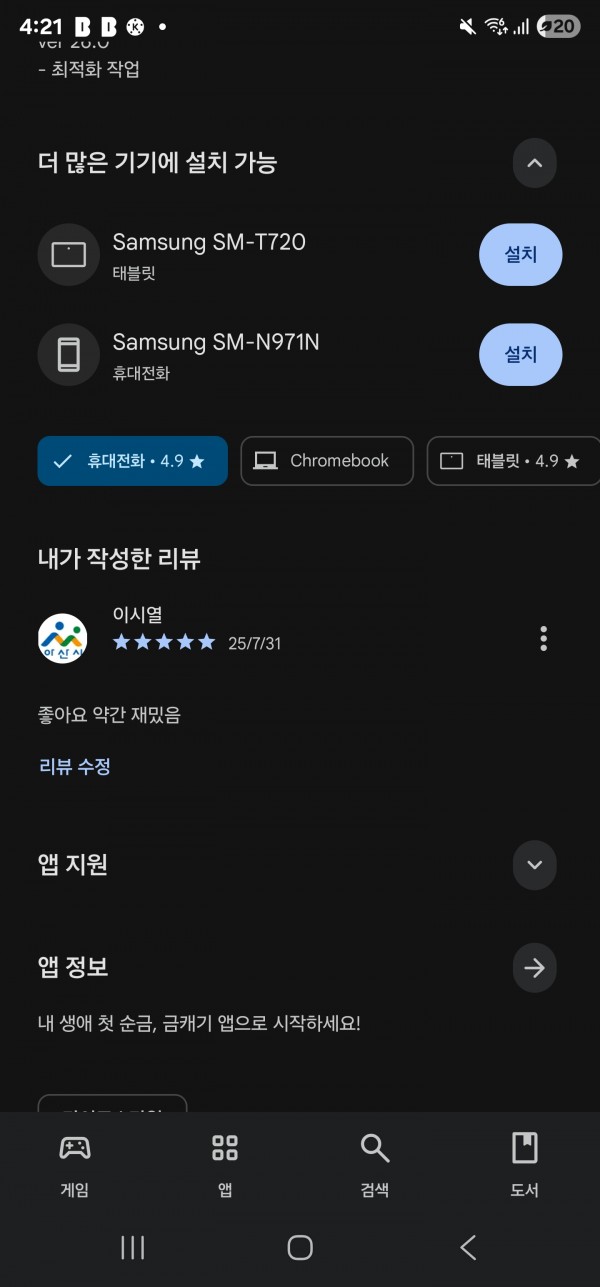Collapse the 더 많은 기기에 설치 가능 section
This screenshot has height=1287, width=600.
point(534,163)
